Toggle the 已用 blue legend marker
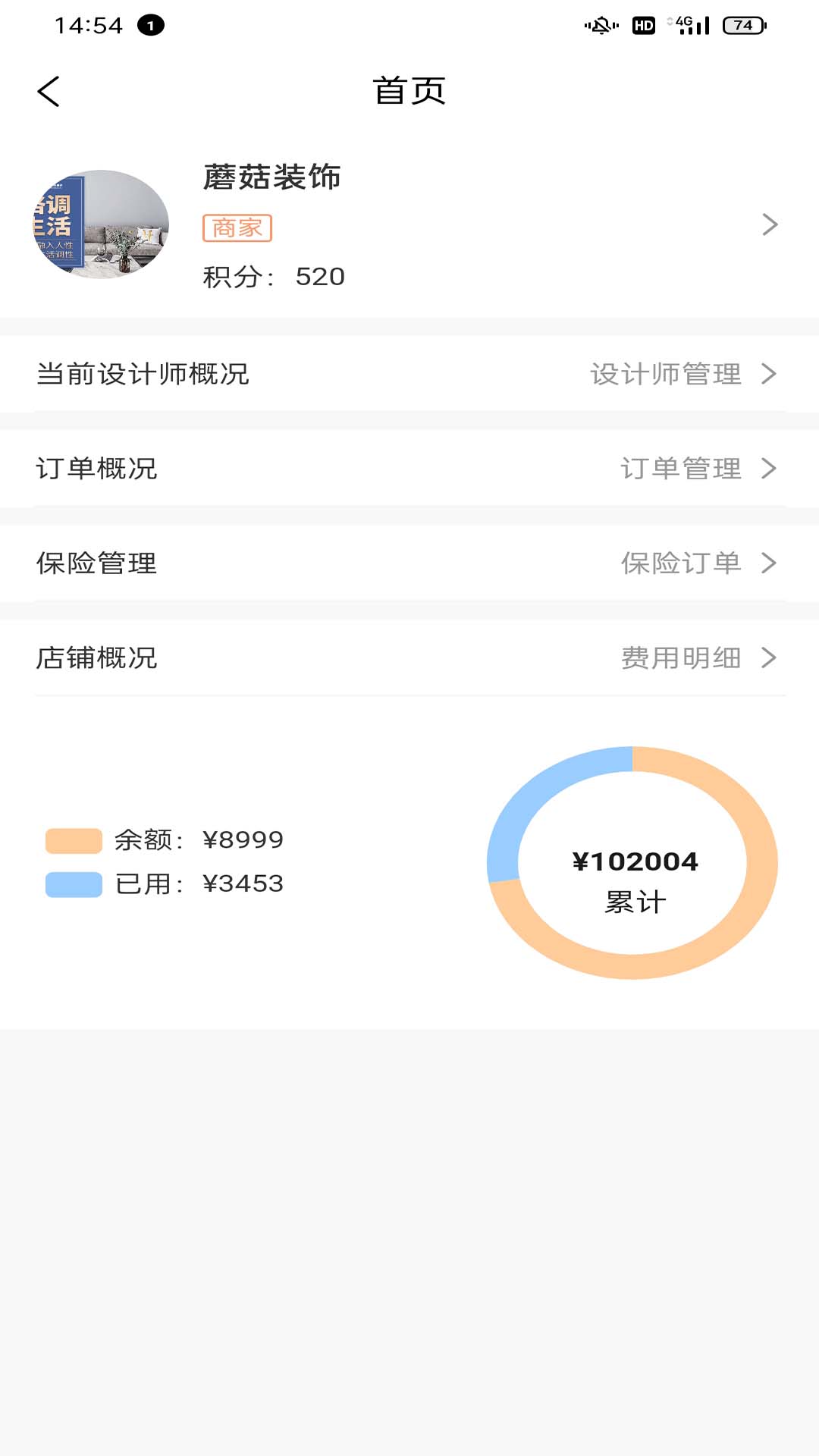819x1456 pixels. pos(73,883)
